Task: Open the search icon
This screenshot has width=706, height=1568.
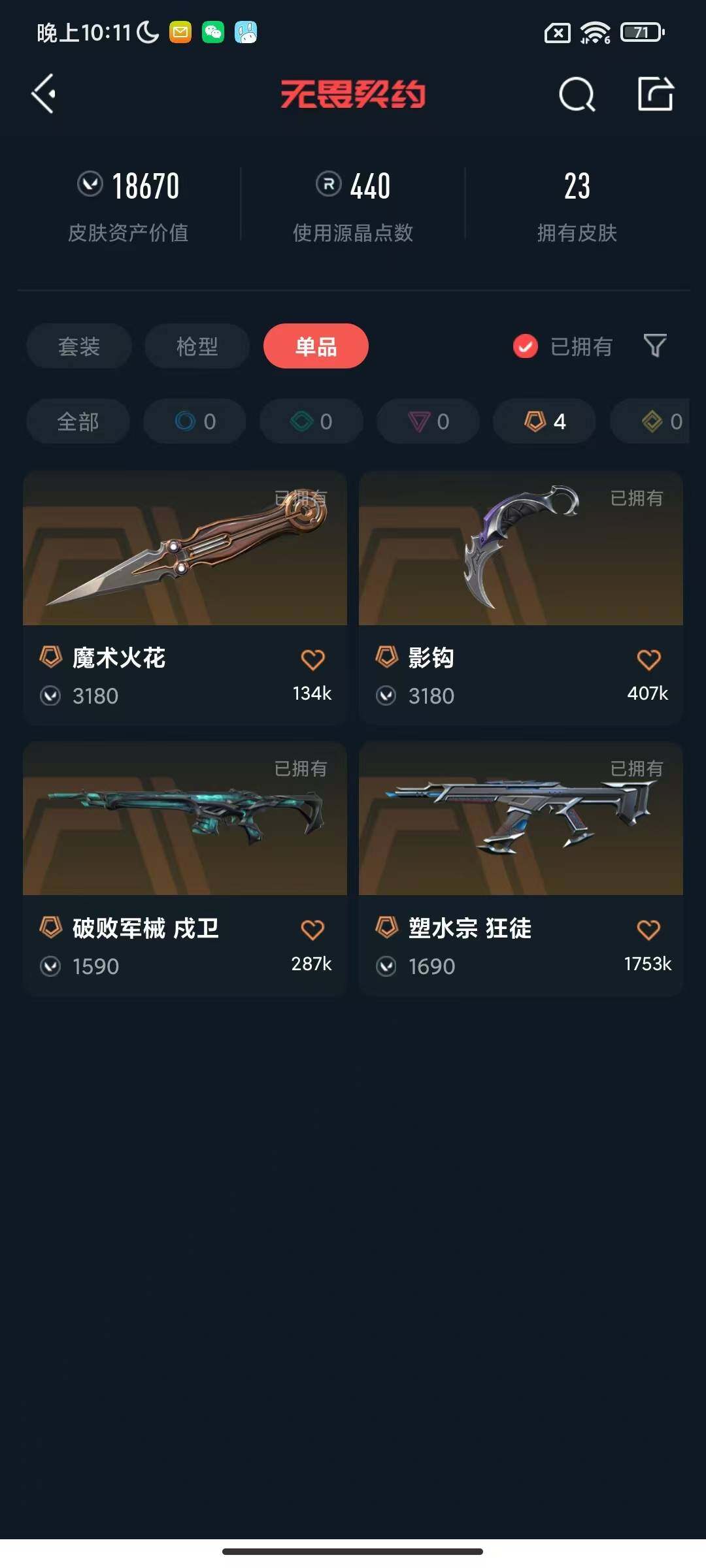Action: click(577, 95)
